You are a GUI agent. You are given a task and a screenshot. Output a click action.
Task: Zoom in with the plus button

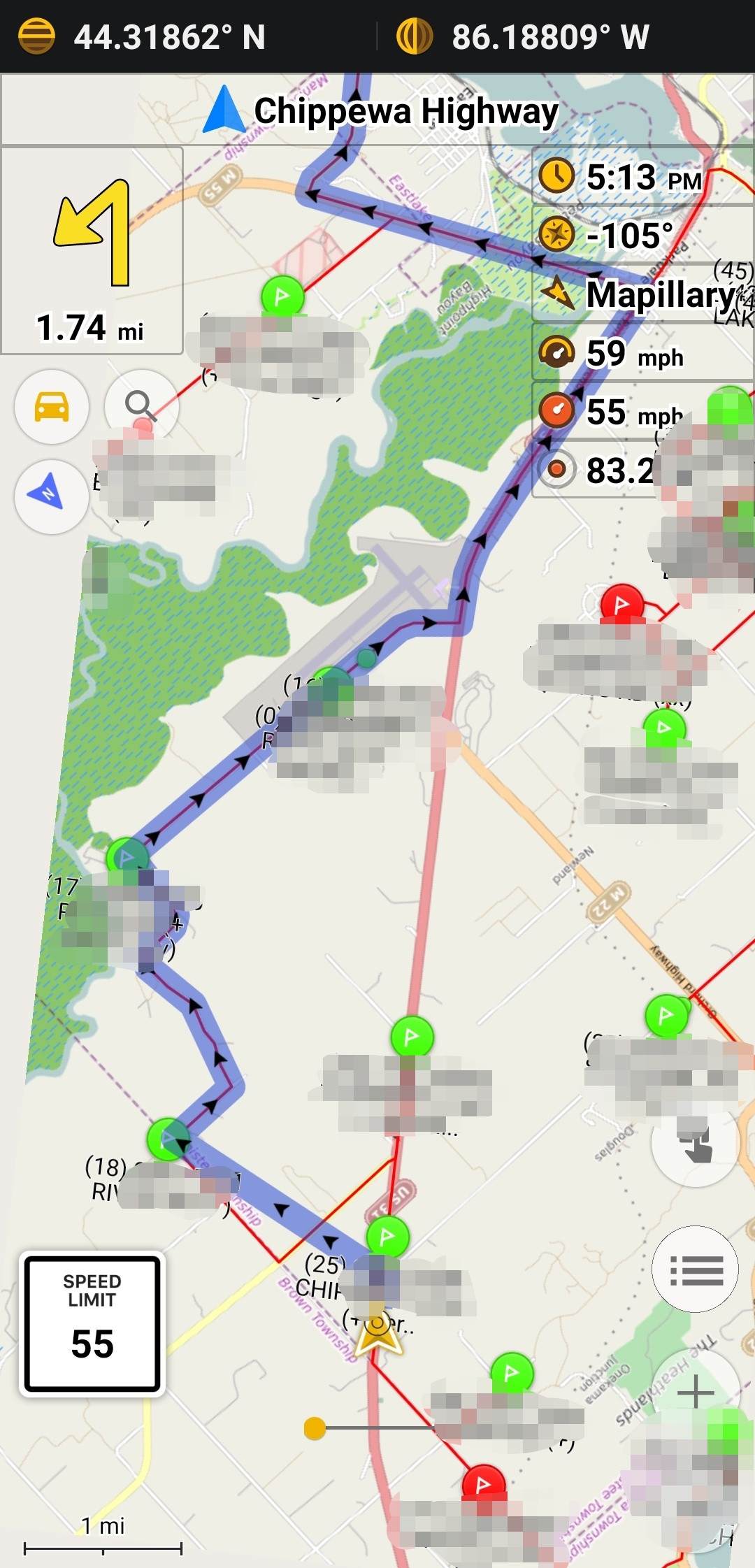696,1393
